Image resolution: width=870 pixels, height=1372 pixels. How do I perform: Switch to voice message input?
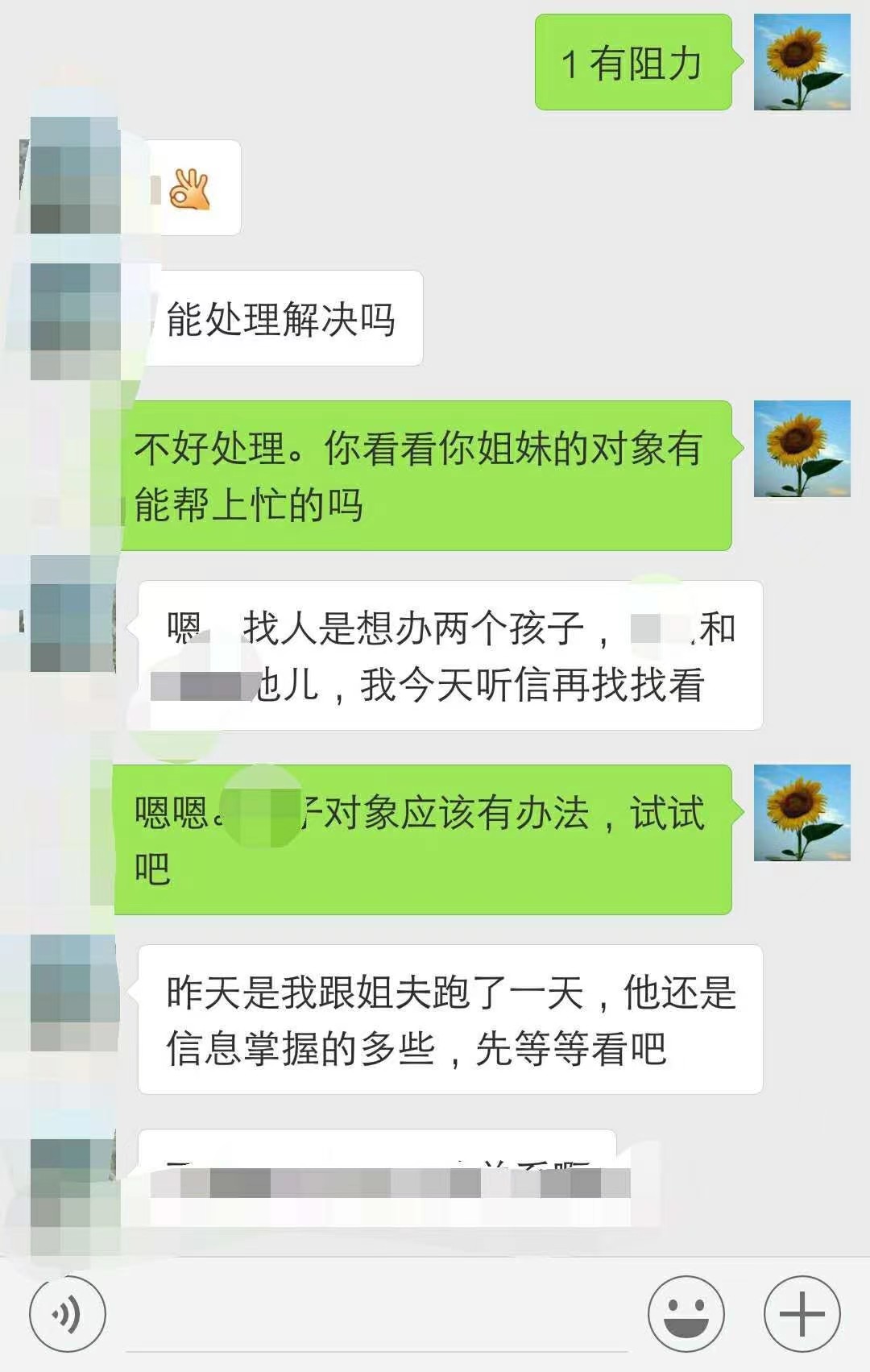(x=68, y=1314)
